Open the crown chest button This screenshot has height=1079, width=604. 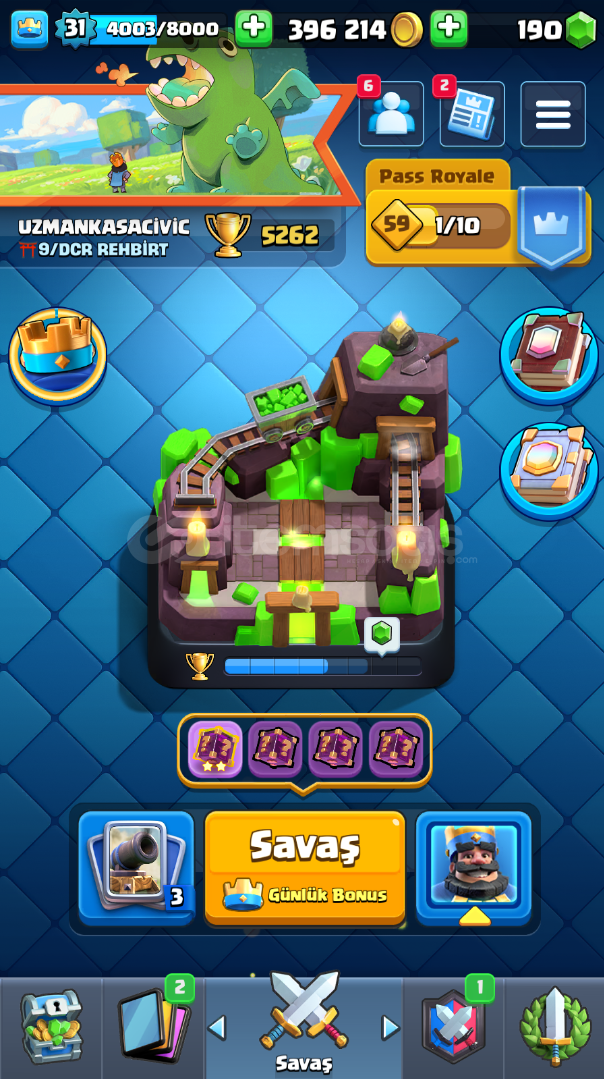tap(58, 356)
